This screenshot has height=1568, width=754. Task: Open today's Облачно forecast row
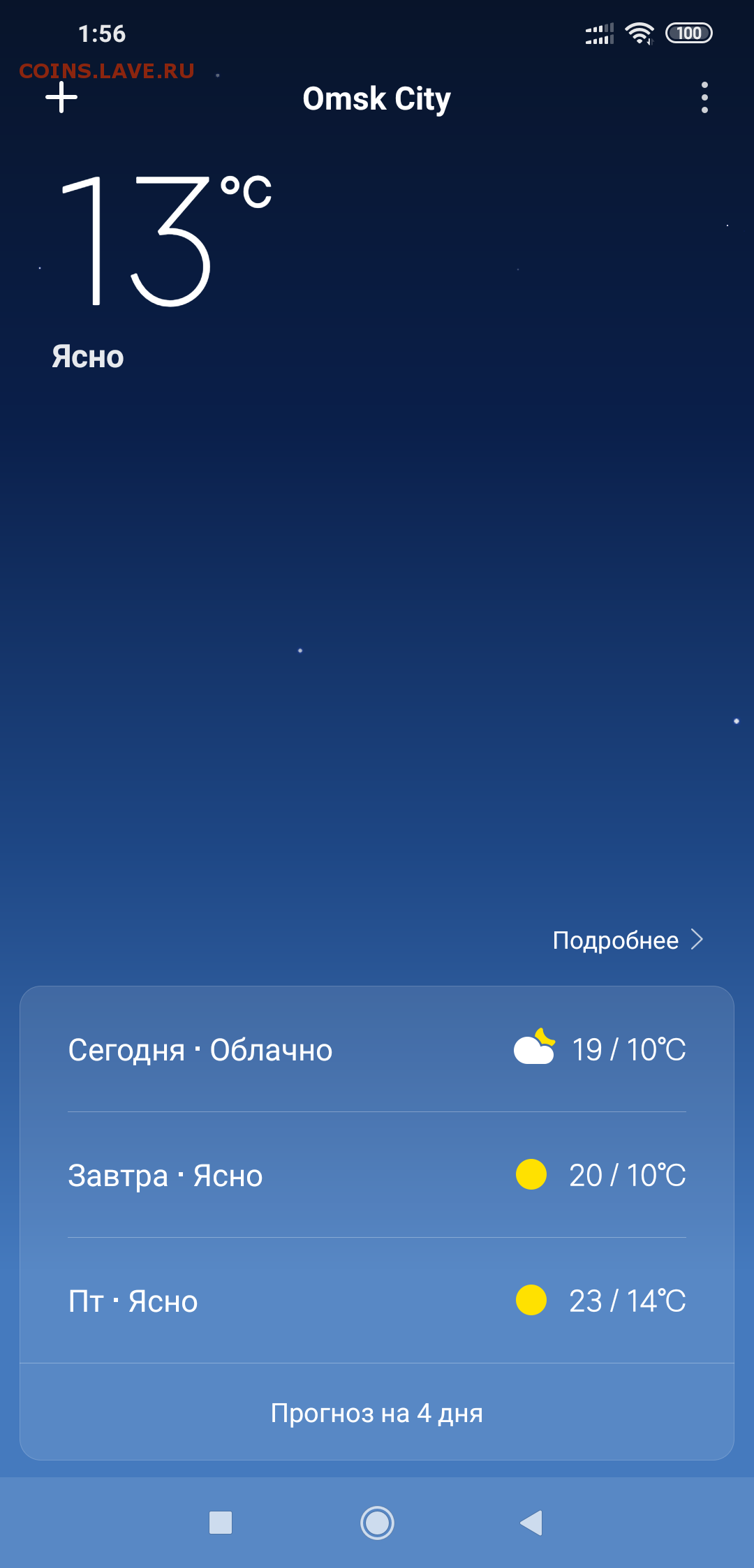[377, 1049]
